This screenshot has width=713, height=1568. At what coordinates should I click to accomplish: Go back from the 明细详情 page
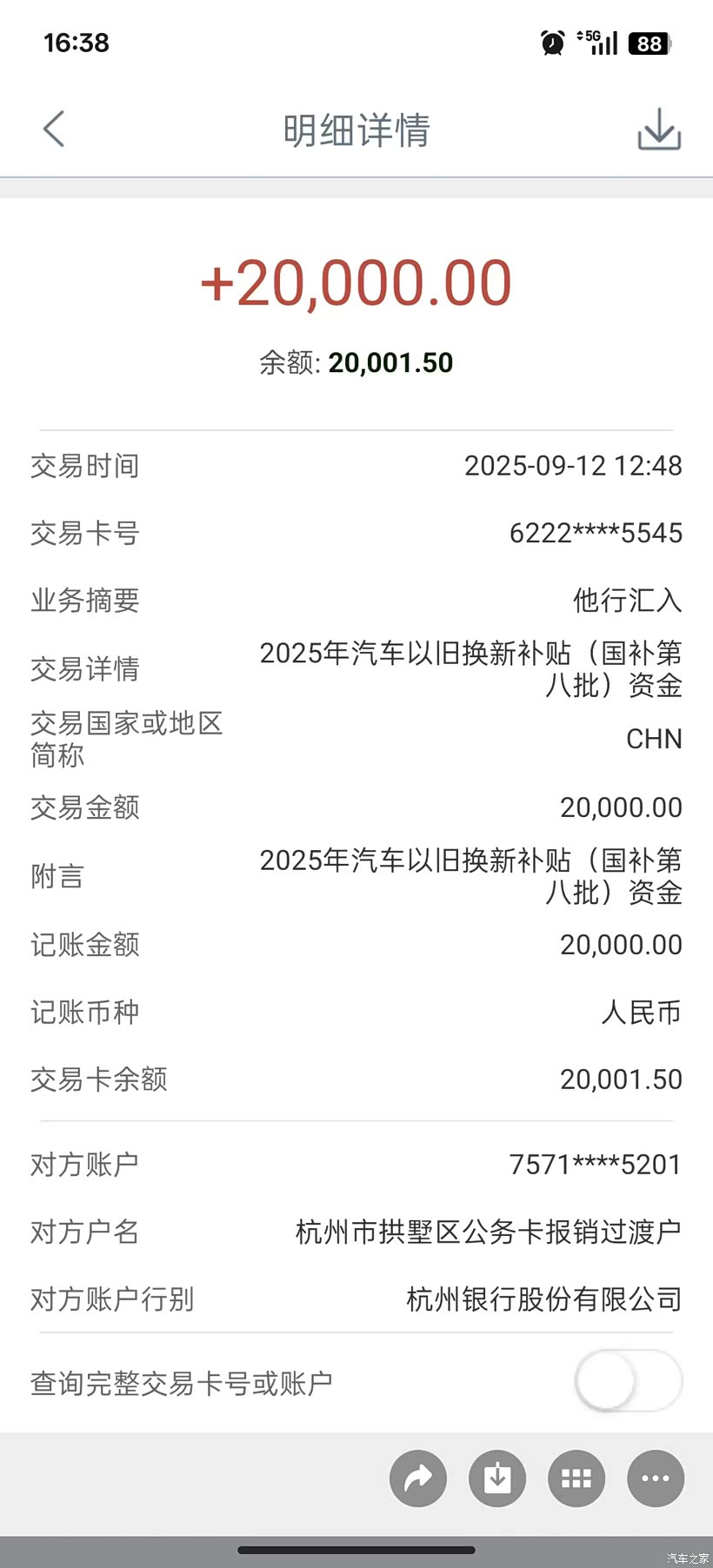[x=54, y=130]
